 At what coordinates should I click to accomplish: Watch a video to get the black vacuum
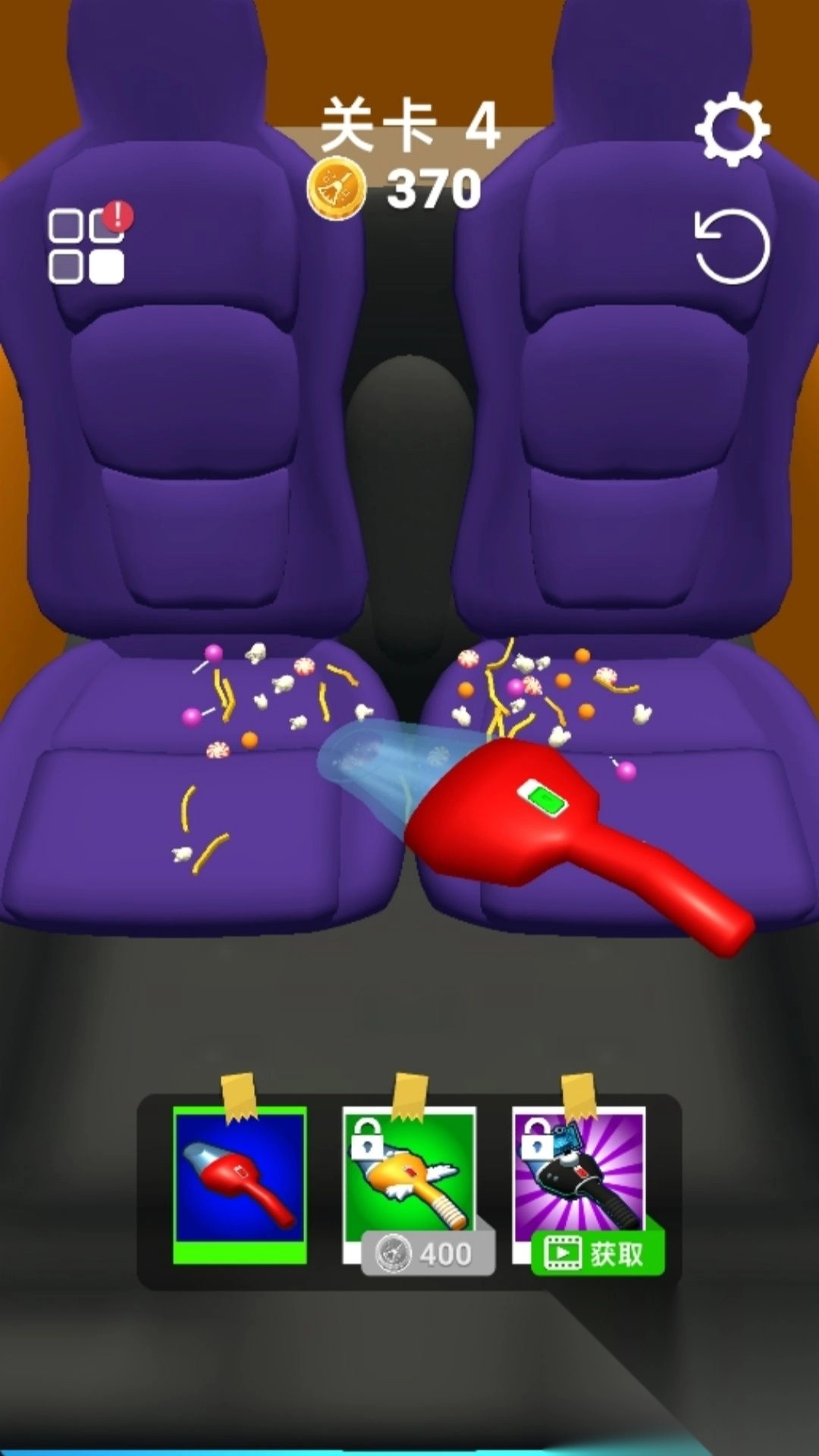coord(598,1254)
